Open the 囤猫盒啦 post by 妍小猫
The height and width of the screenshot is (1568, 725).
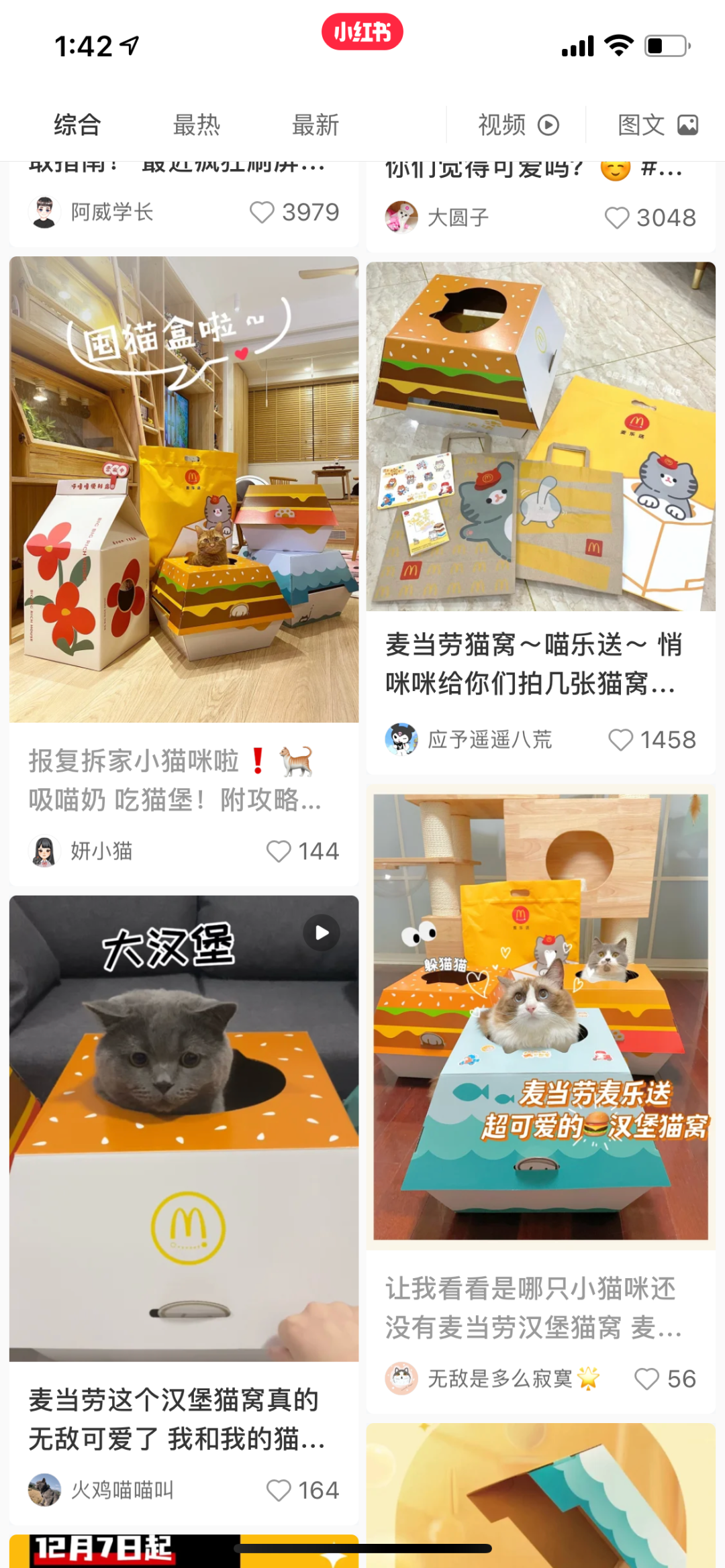183,490
